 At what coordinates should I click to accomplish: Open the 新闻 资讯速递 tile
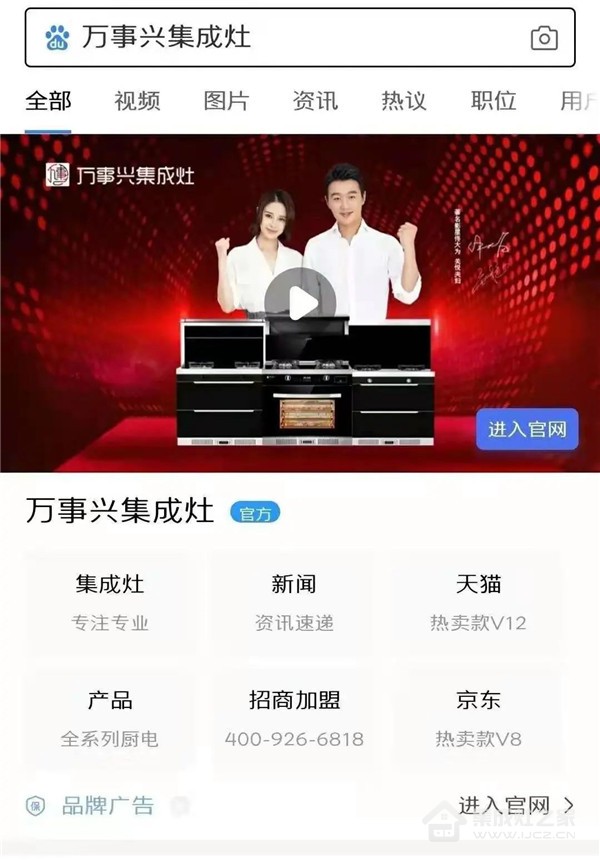tap(294, 602)
